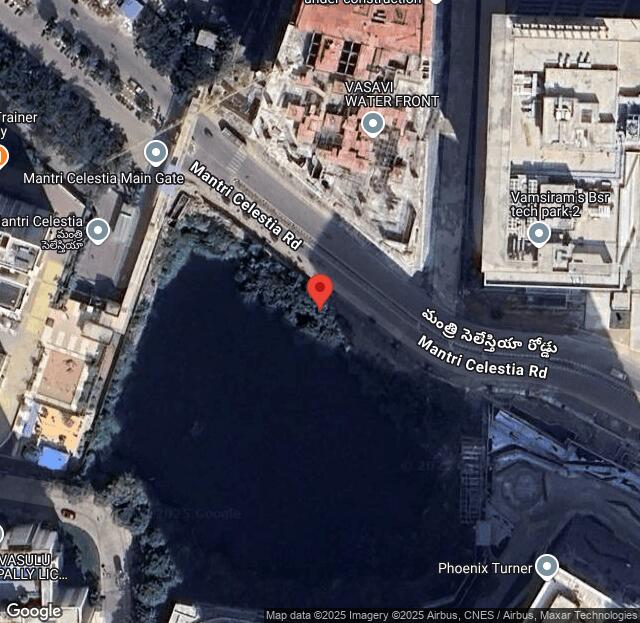Image resolution: width=640 pixels, height=623 pixels.
Task: Select the Phoenix Turner place marker
Action: (546, 567)
